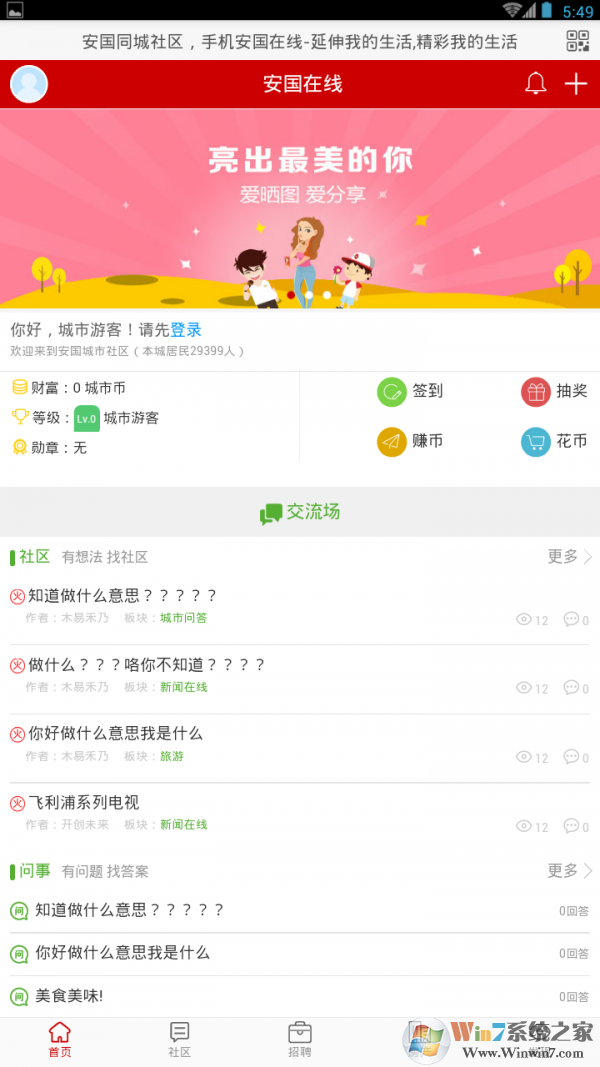Image resolution: width=600 pixels, height=1067 pixels.
Task: Open the 签到 check-in button
Action: coord(410,391)
